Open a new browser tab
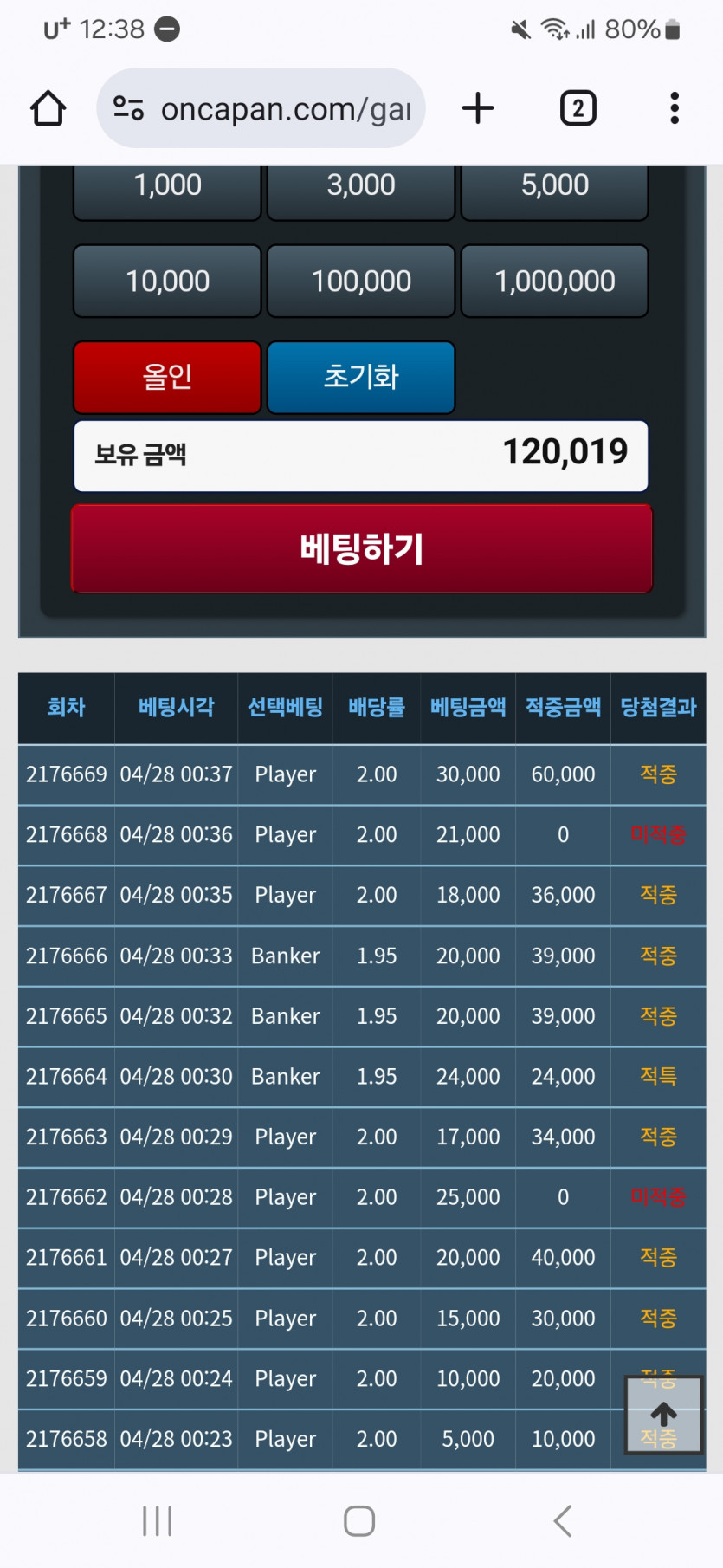Viewport: 723px width, 1568px height. pyautogui.click(x=478, y=108)
